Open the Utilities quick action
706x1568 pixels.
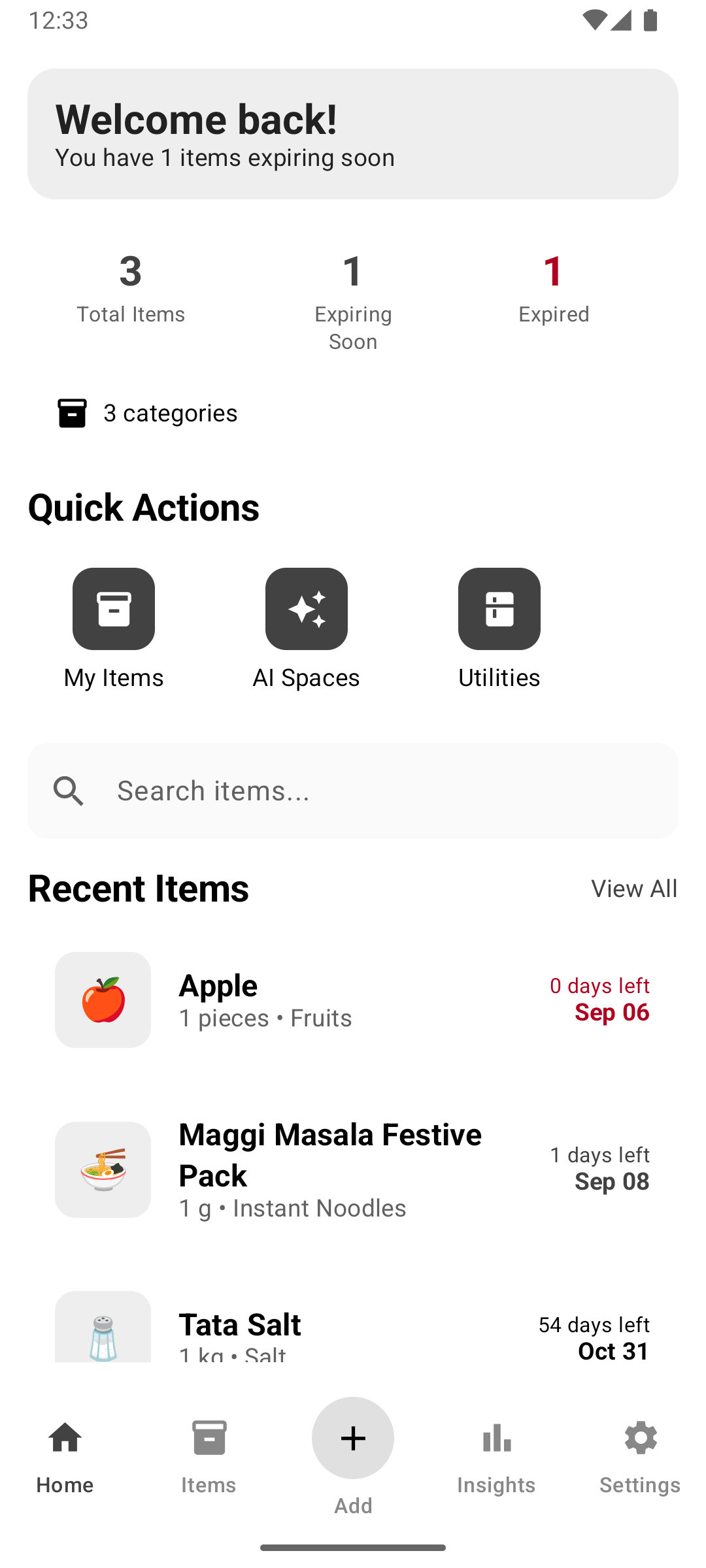point(499,608)
